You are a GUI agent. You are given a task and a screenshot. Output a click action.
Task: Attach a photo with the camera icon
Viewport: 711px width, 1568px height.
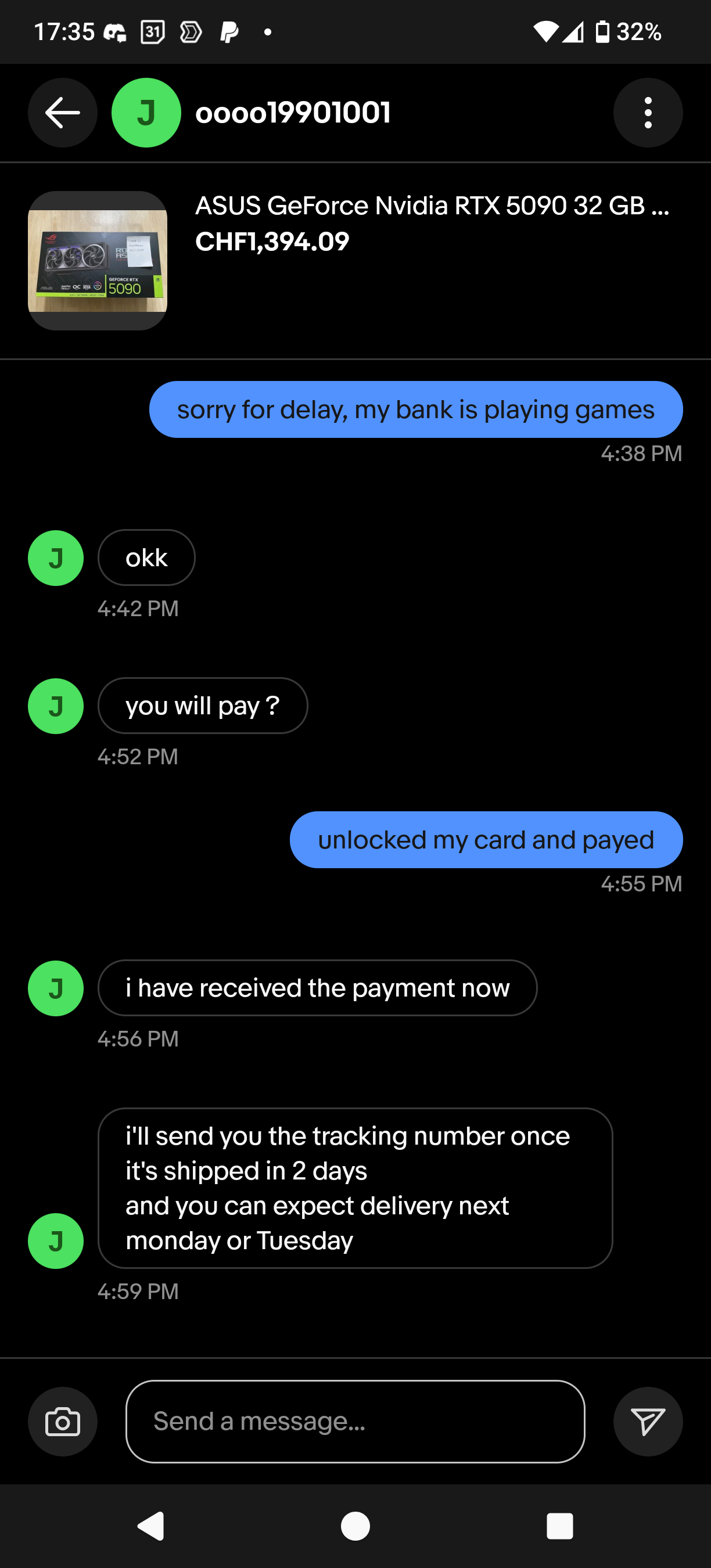point(63,1421)
